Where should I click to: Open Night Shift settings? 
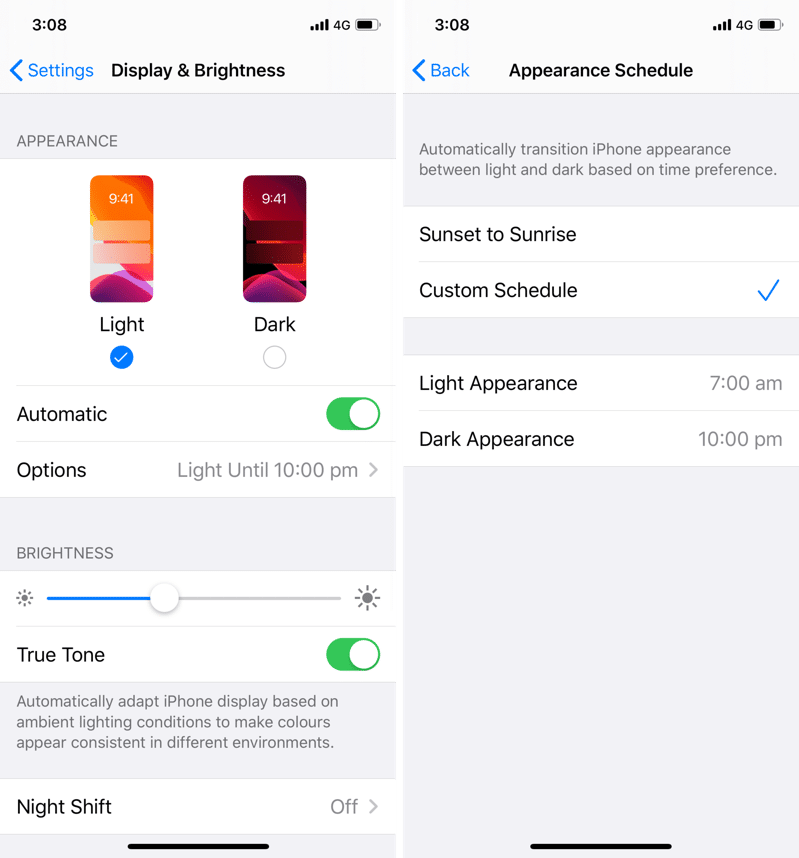click(x=198, y=807)
